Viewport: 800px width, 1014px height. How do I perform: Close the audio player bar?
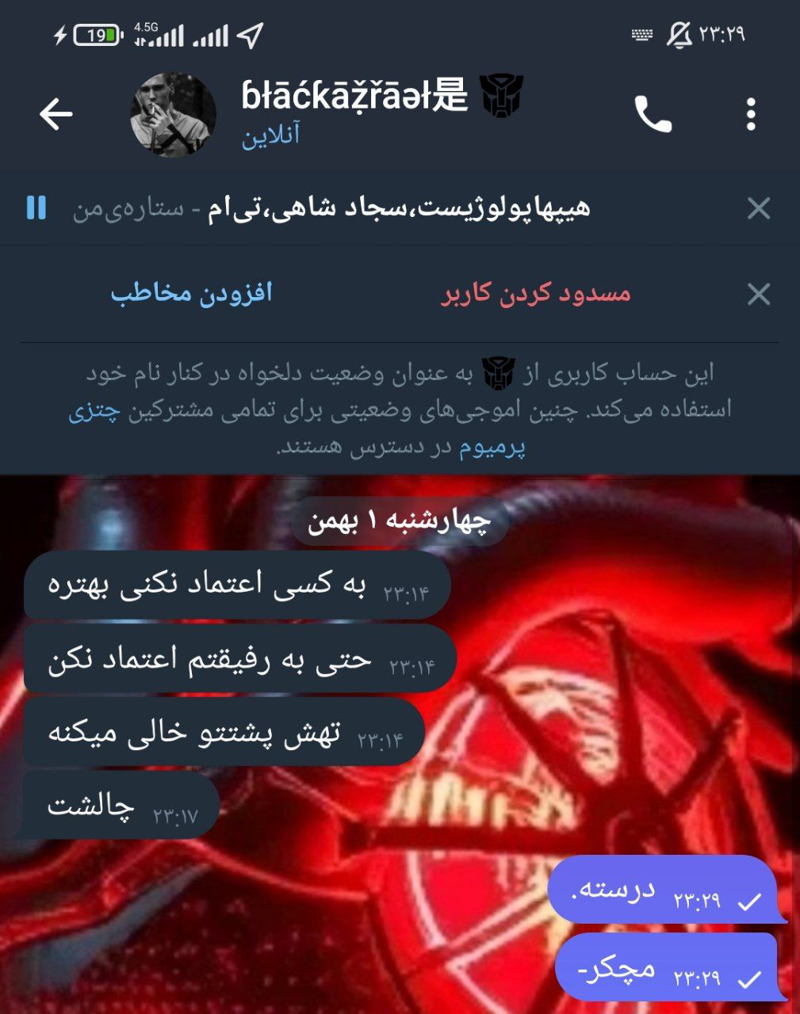(759, 208)
